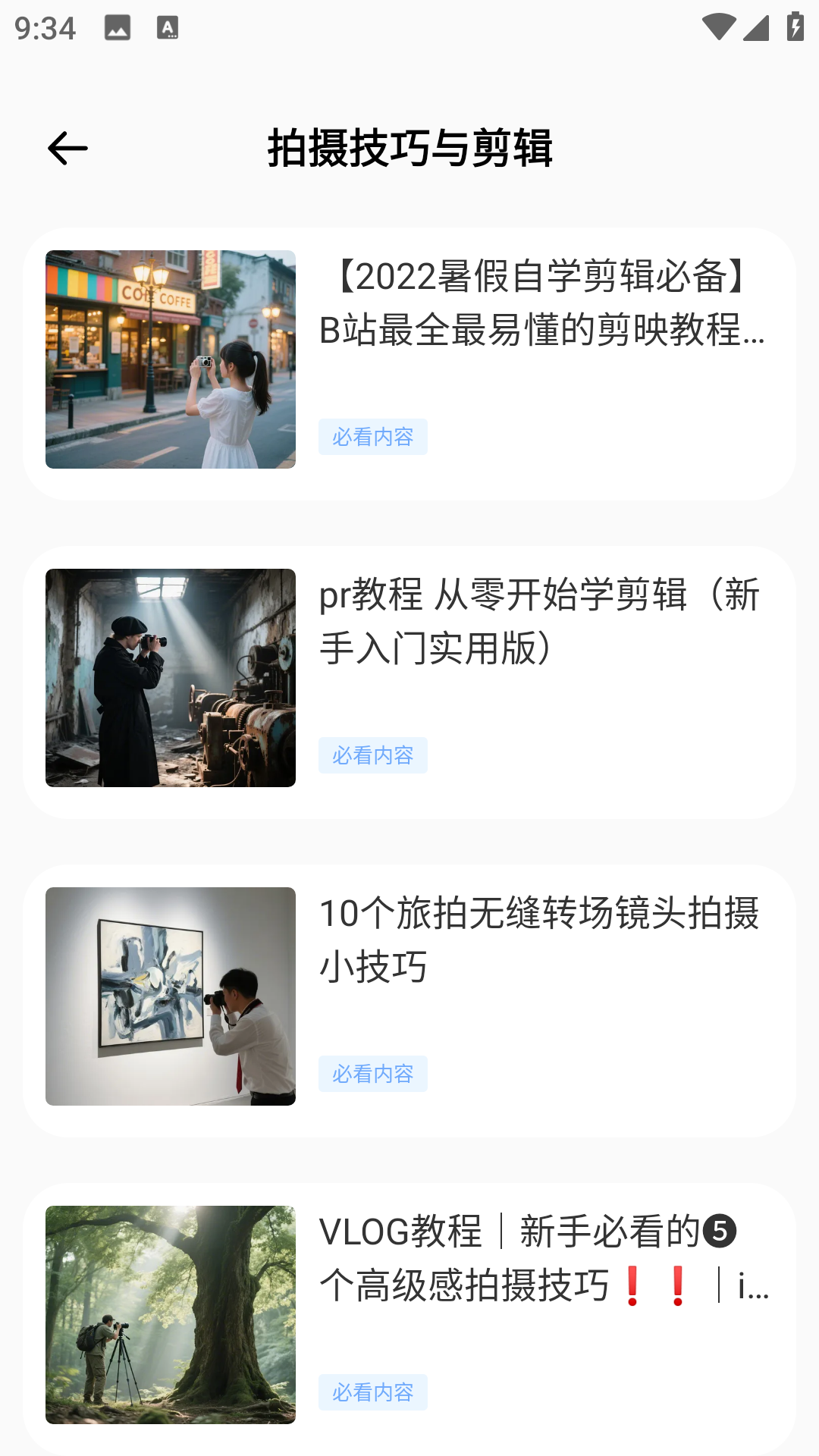819x1456 pixels.
Task: Tap the image notification icon in status bar
Action: pos(118,29)
